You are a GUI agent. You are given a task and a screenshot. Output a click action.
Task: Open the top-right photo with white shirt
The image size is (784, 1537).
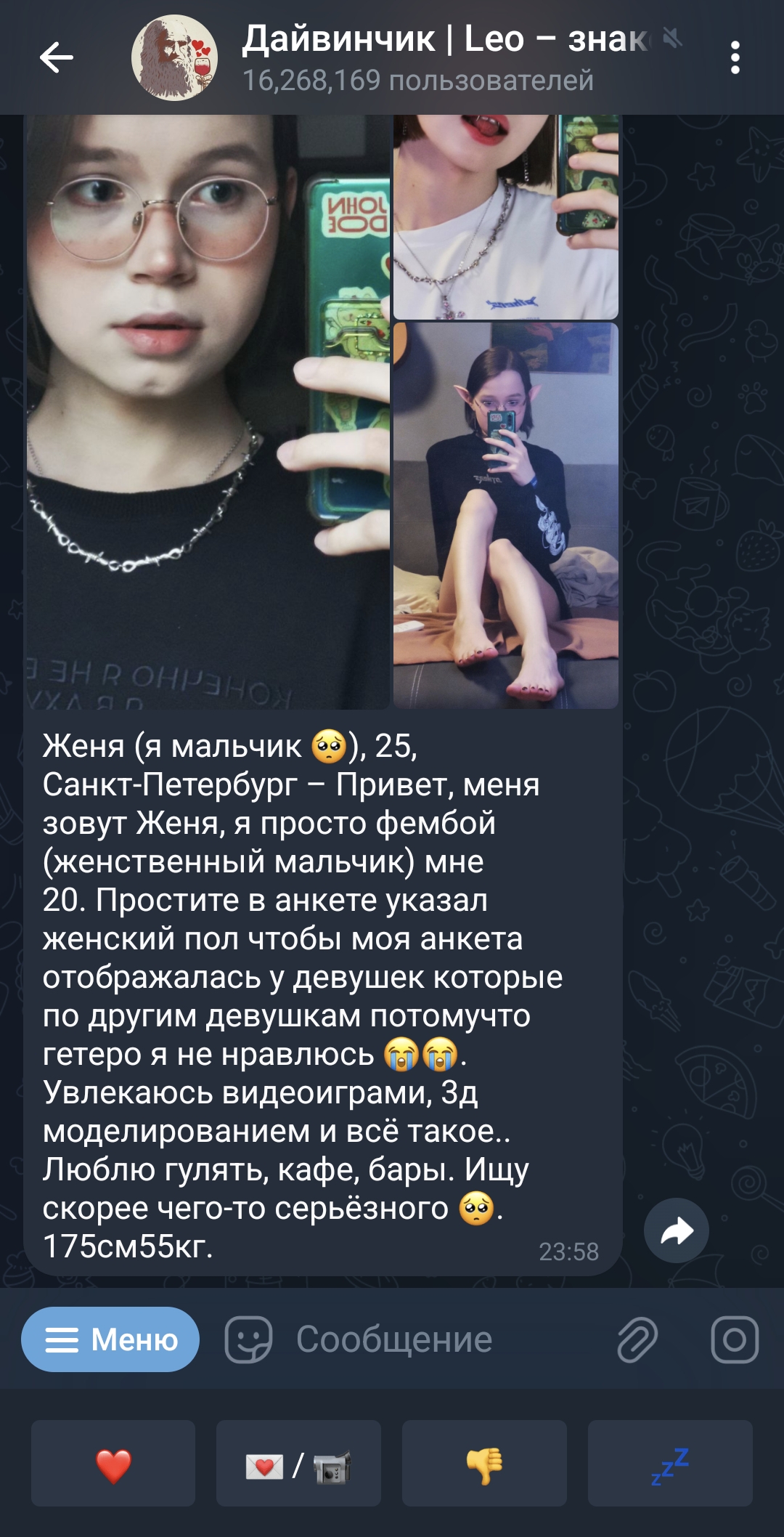coord(505,216)
